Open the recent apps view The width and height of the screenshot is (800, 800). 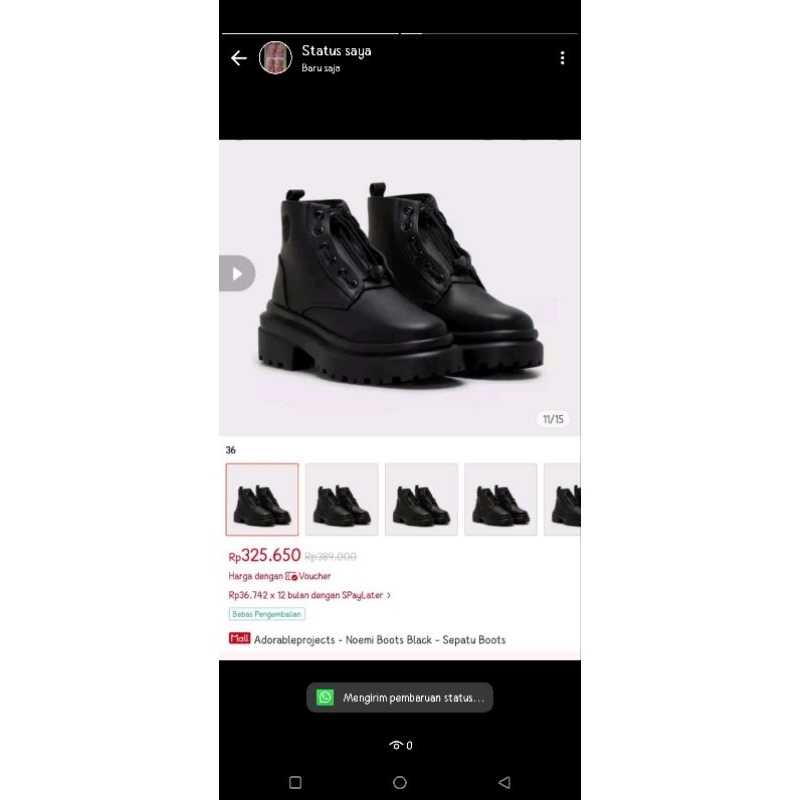pyautogui.click(x=295, y=783)
